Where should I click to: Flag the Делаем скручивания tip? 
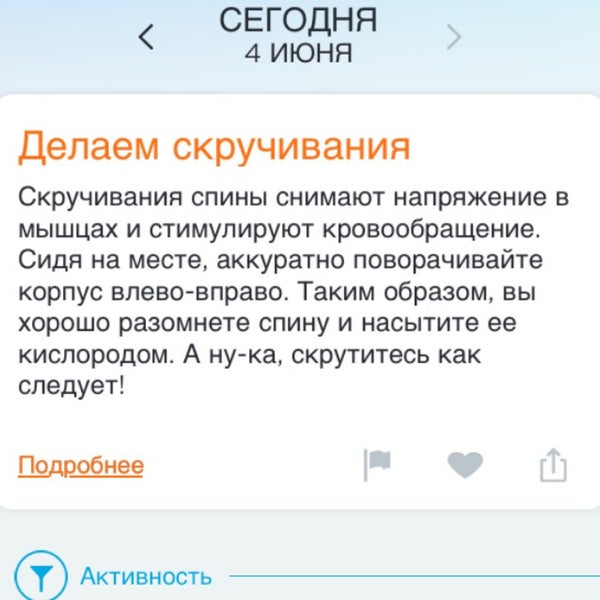click(376, 464)
